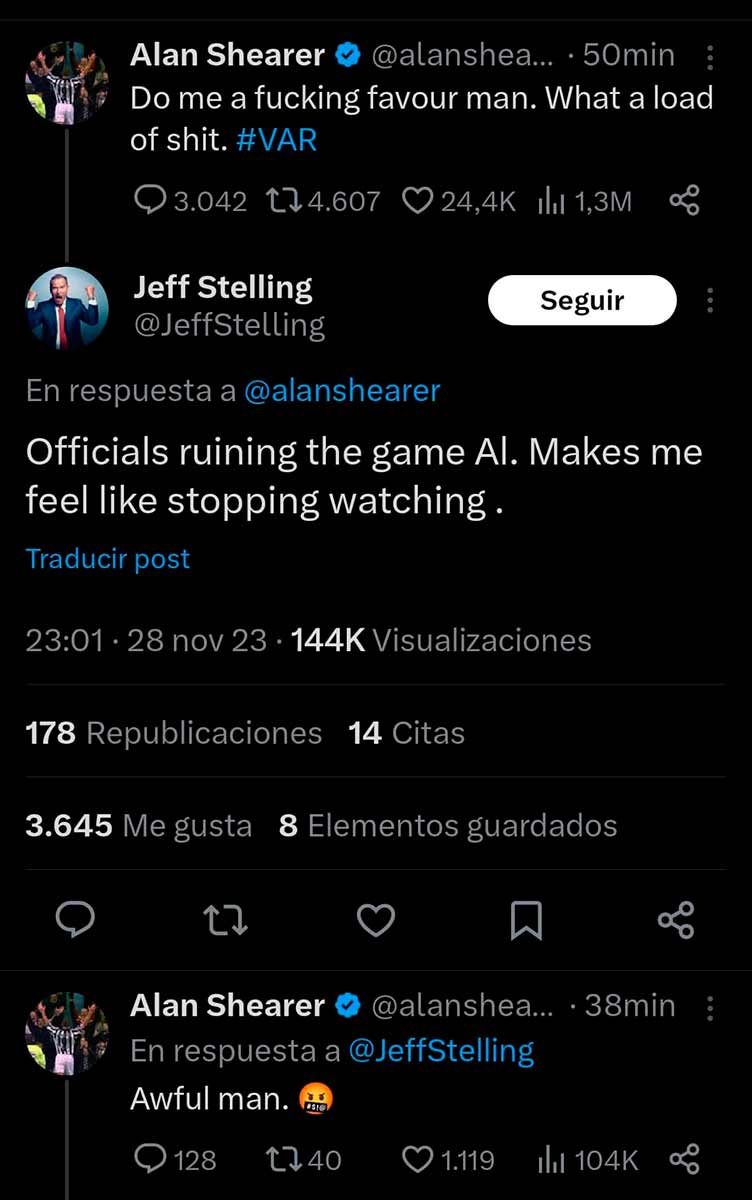Bookmark Jeff Stelling's post
Image resolution: width=752 pixels, height=1200 pixels.
(x=526, y=920)
